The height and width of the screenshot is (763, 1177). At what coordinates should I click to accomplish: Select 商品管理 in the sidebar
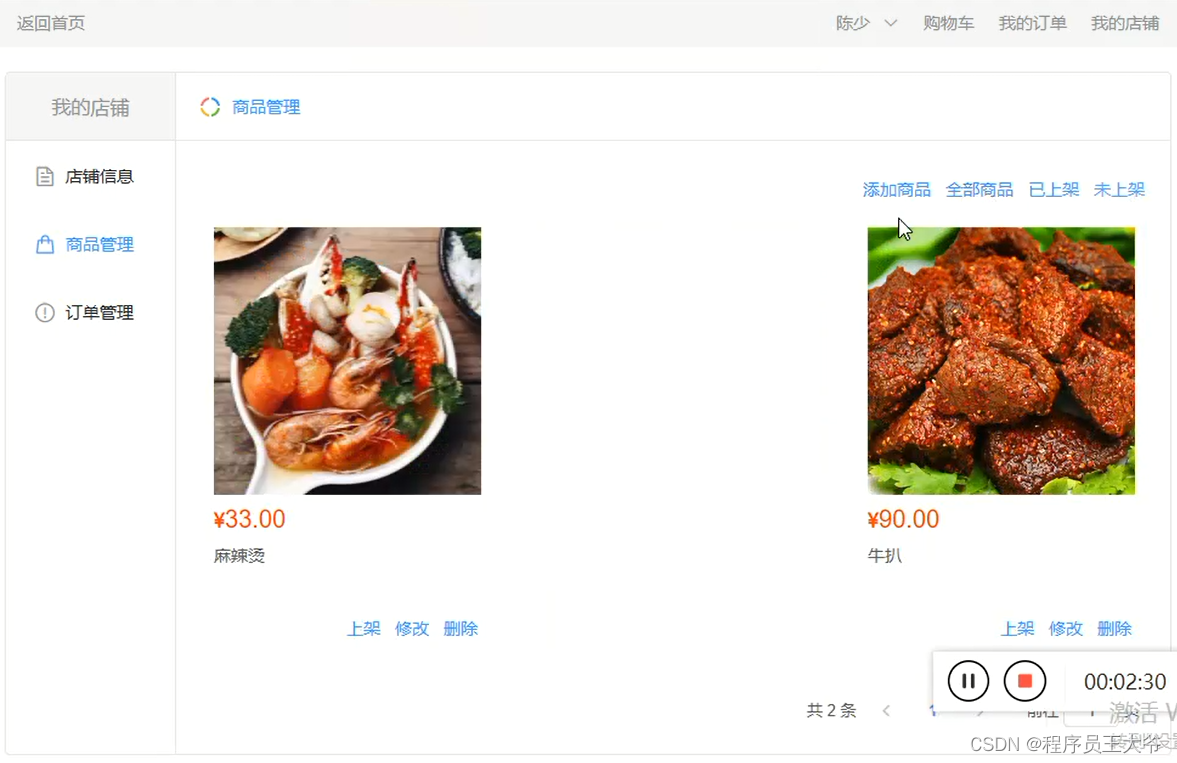(x=99, y=245)
